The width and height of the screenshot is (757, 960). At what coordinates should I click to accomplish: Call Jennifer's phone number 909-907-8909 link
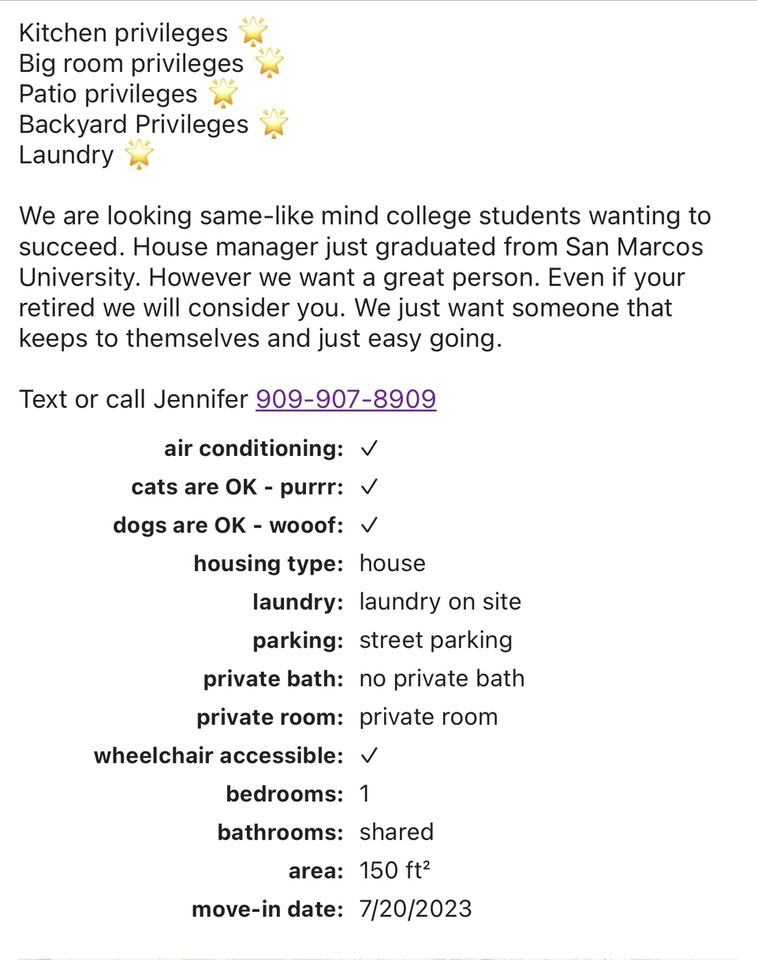point(346,399)
